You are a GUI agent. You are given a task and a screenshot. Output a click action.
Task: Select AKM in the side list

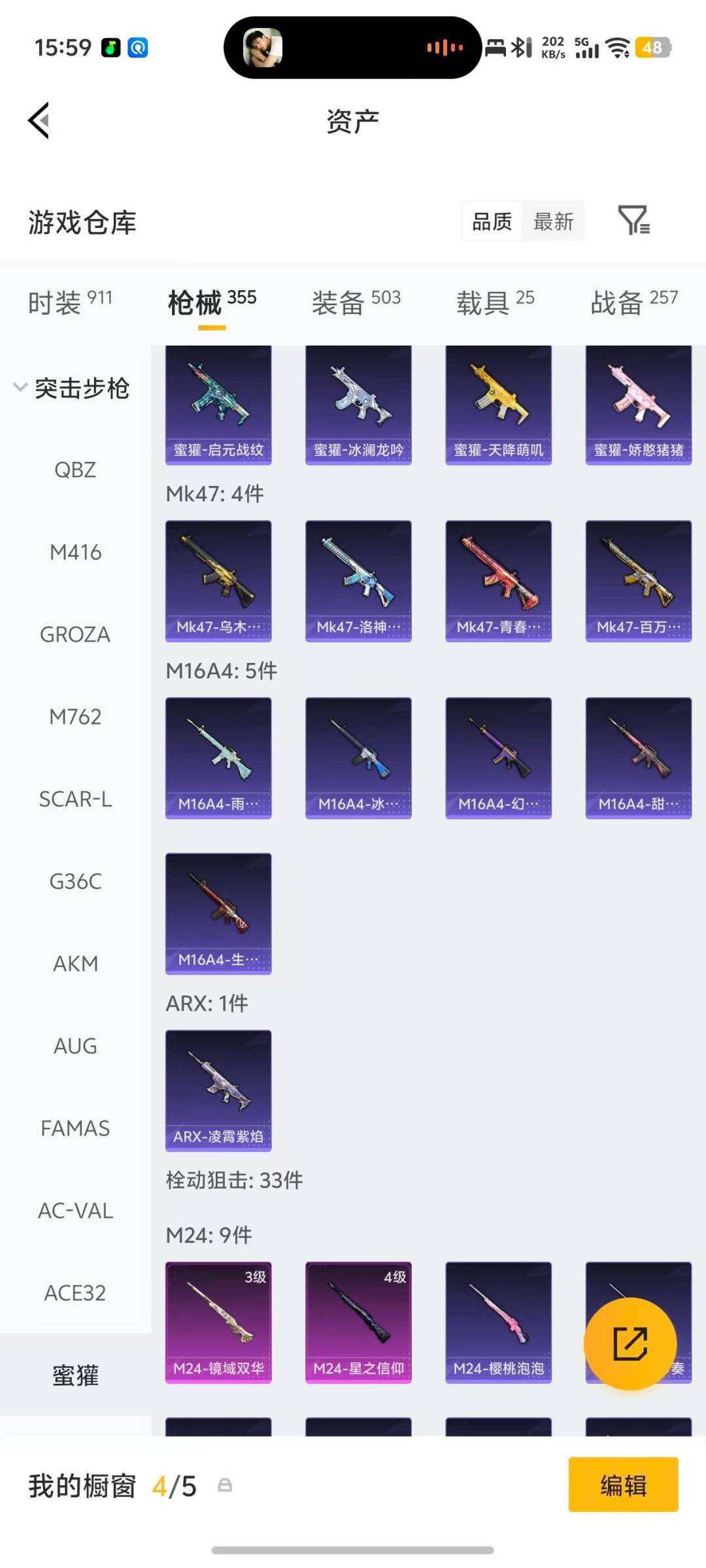coord(76,964)
